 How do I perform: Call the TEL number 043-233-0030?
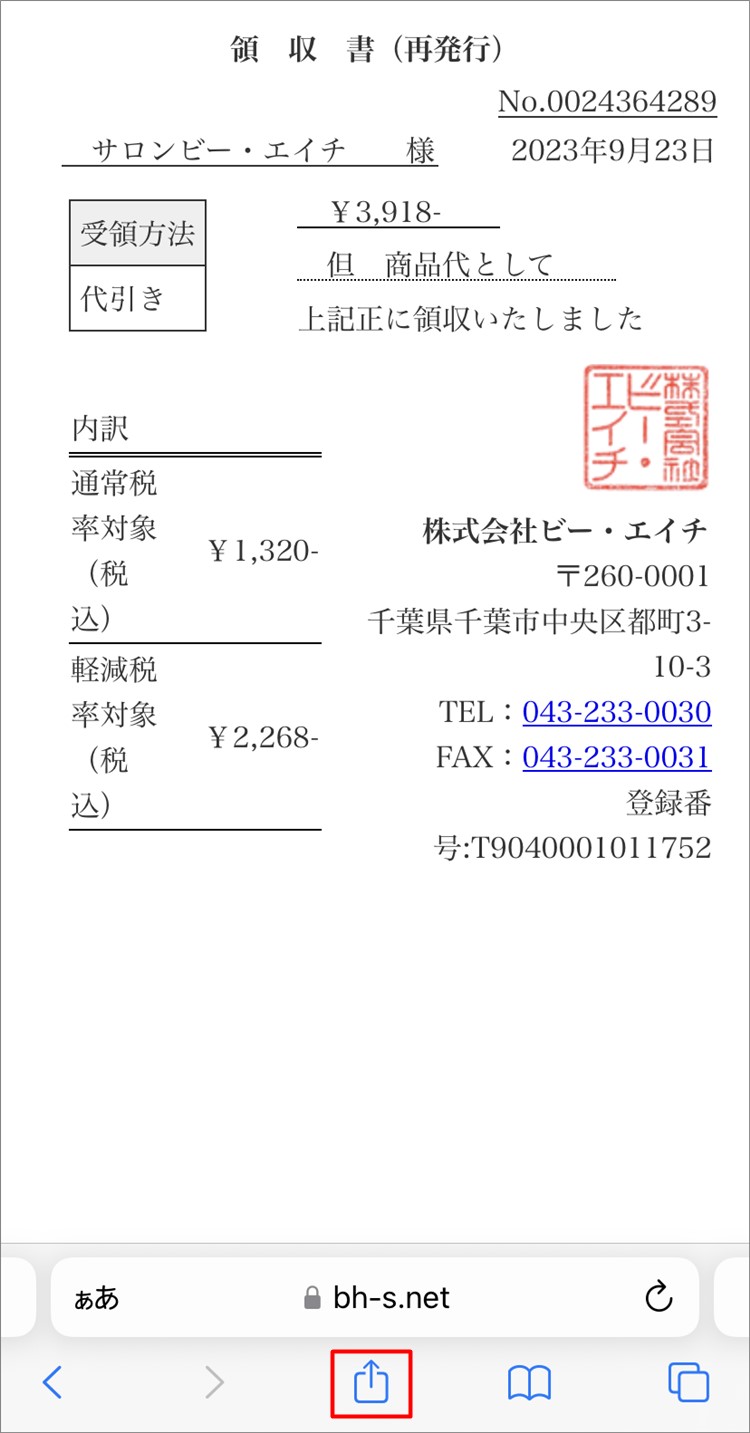pos(616,712)
